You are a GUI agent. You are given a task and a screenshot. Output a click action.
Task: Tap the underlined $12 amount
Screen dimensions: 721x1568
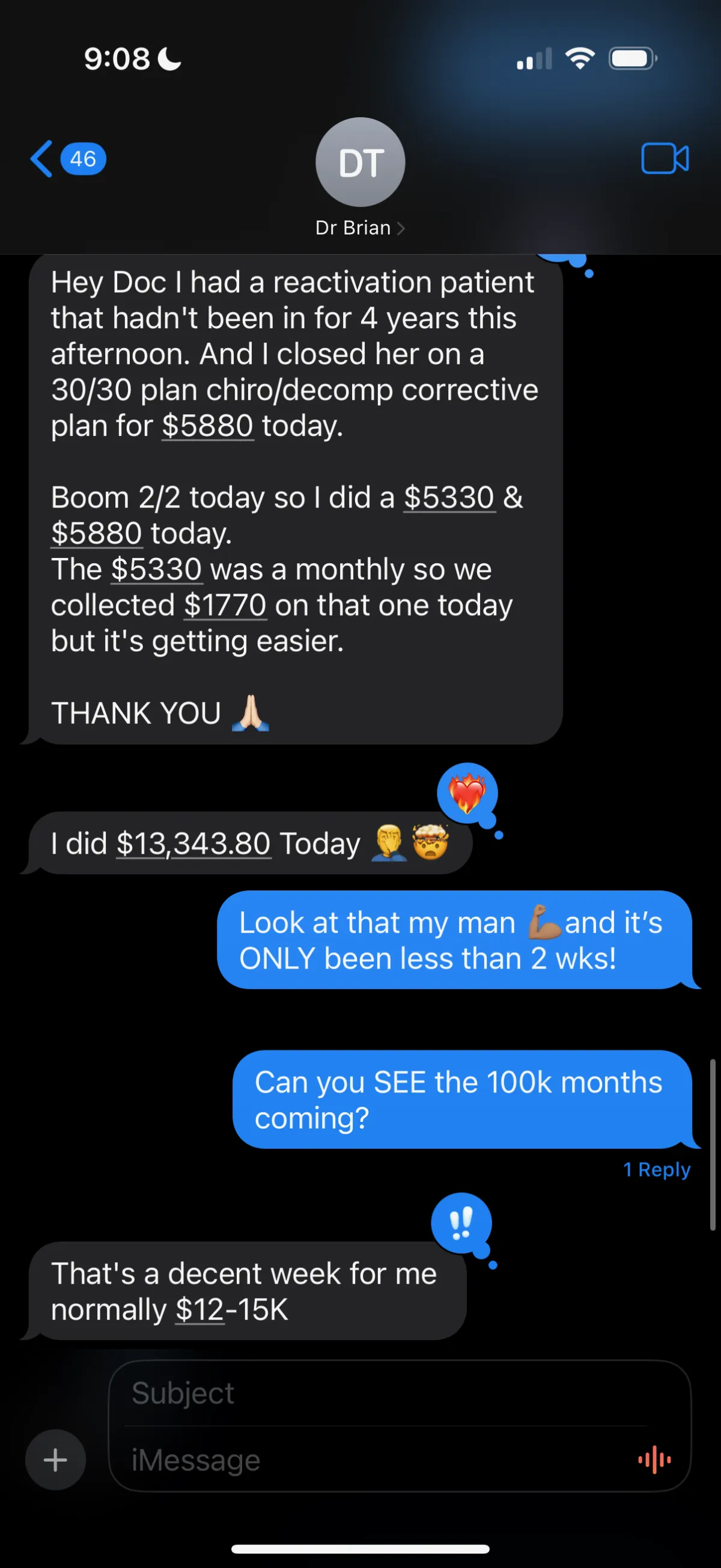(199, 1310)
